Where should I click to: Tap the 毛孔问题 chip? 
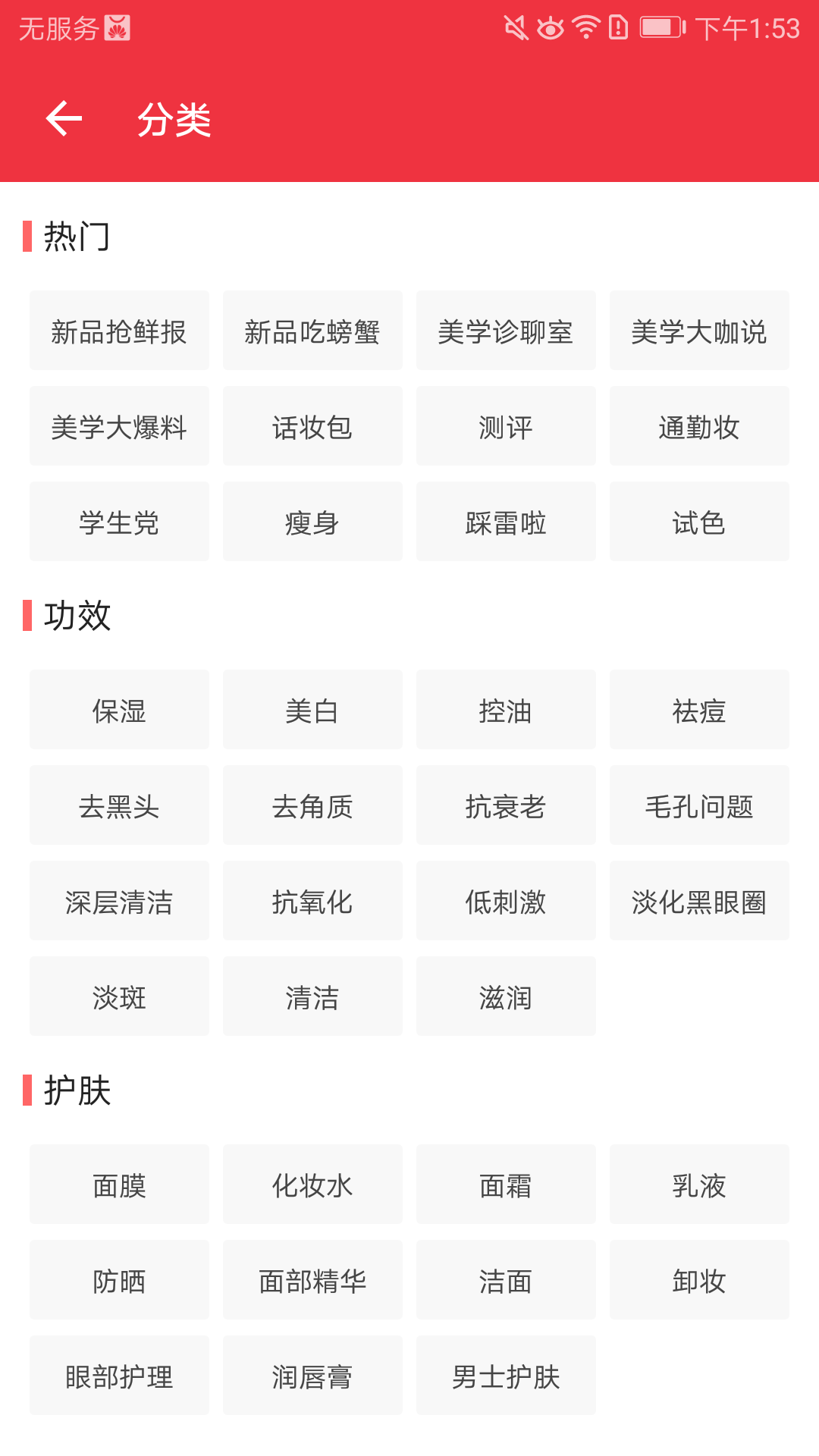699,805
